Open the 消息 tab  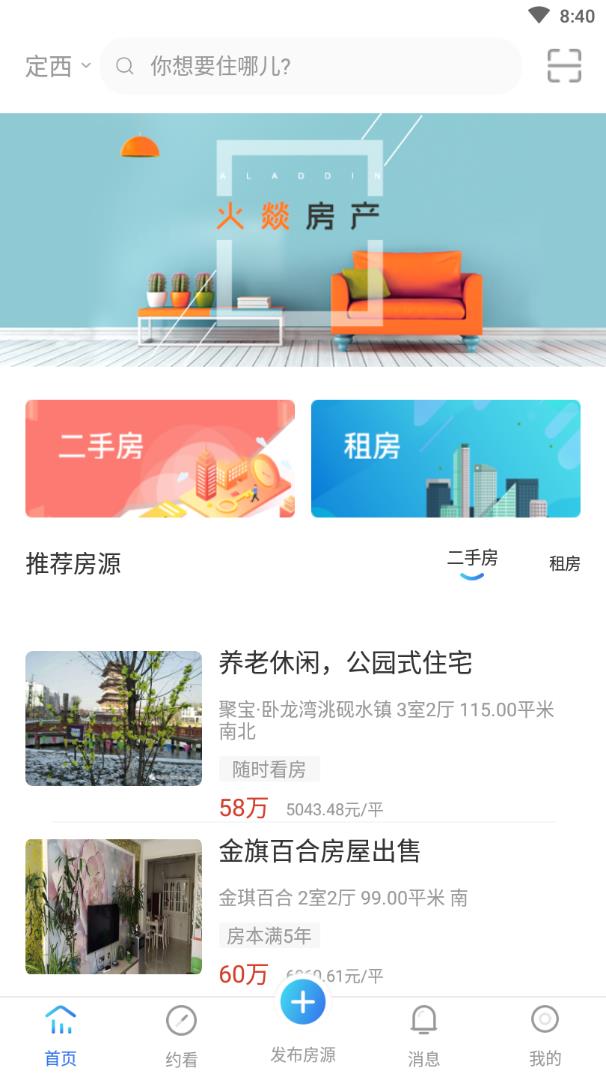pyautogui.click(x=424, y=1035)
